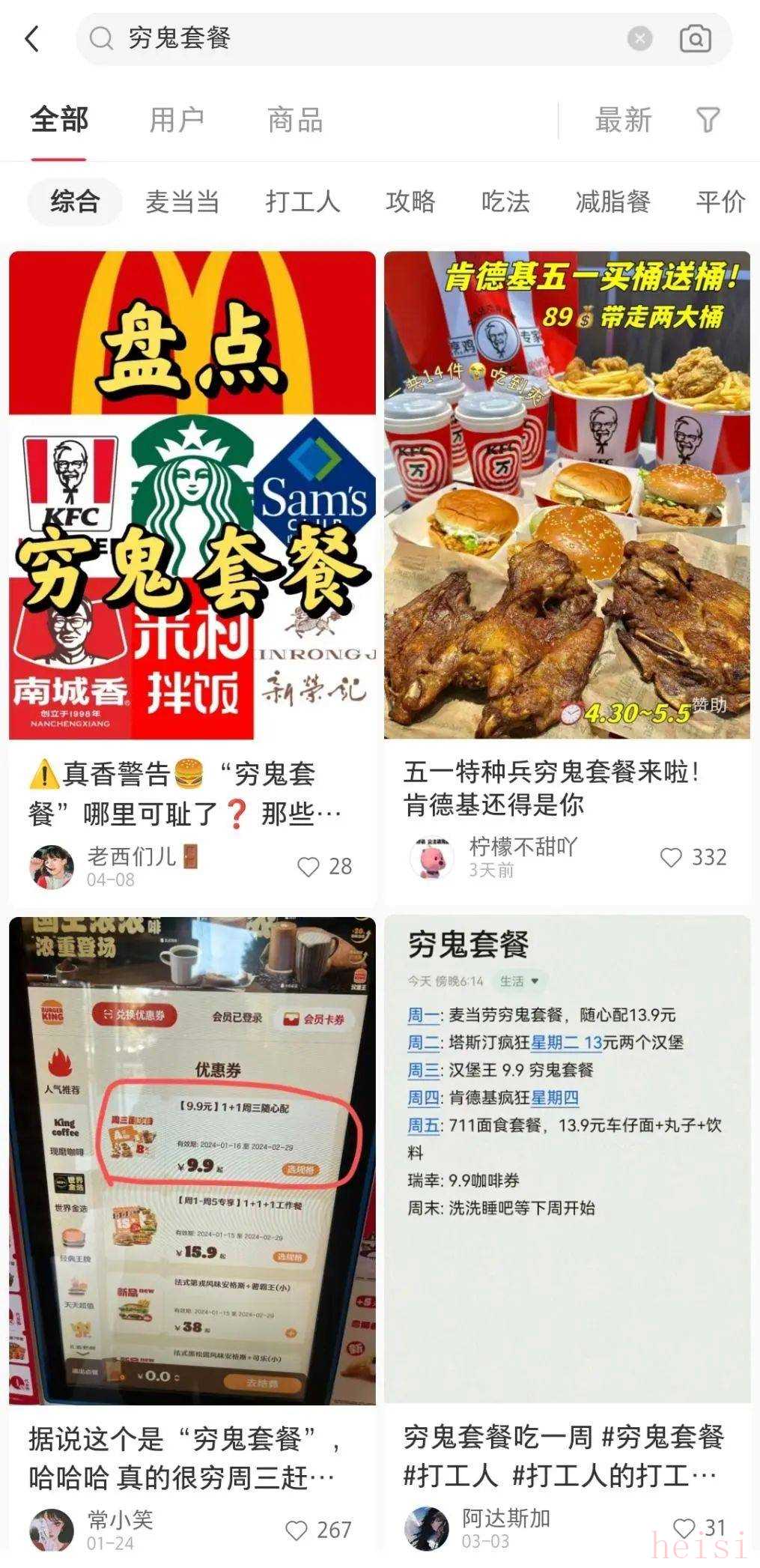760x1568 pixels.
Task: Open camera image search
Action: (x=695, y=38)
